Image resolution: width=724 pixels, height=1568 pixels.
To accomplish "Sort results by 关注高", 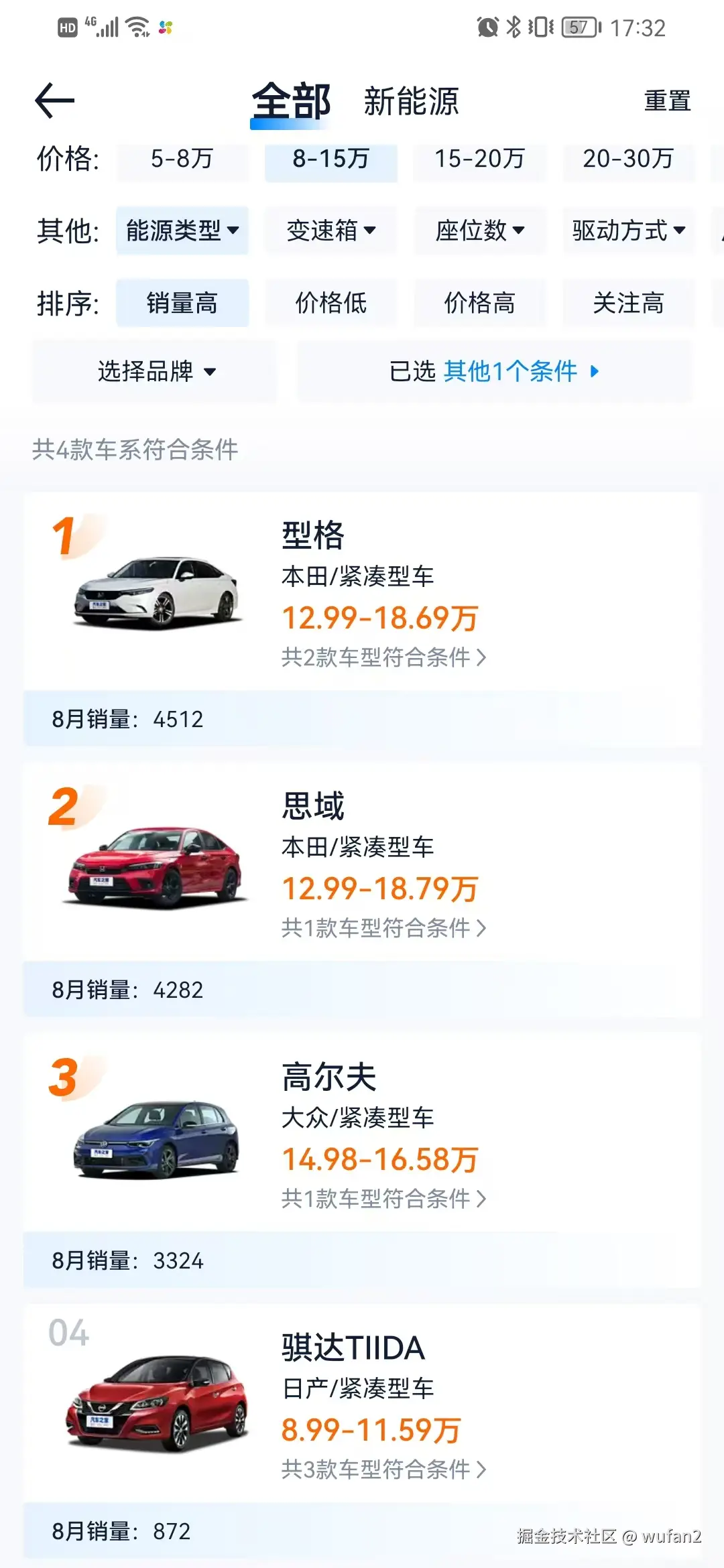I will click(x=627, y=304).
